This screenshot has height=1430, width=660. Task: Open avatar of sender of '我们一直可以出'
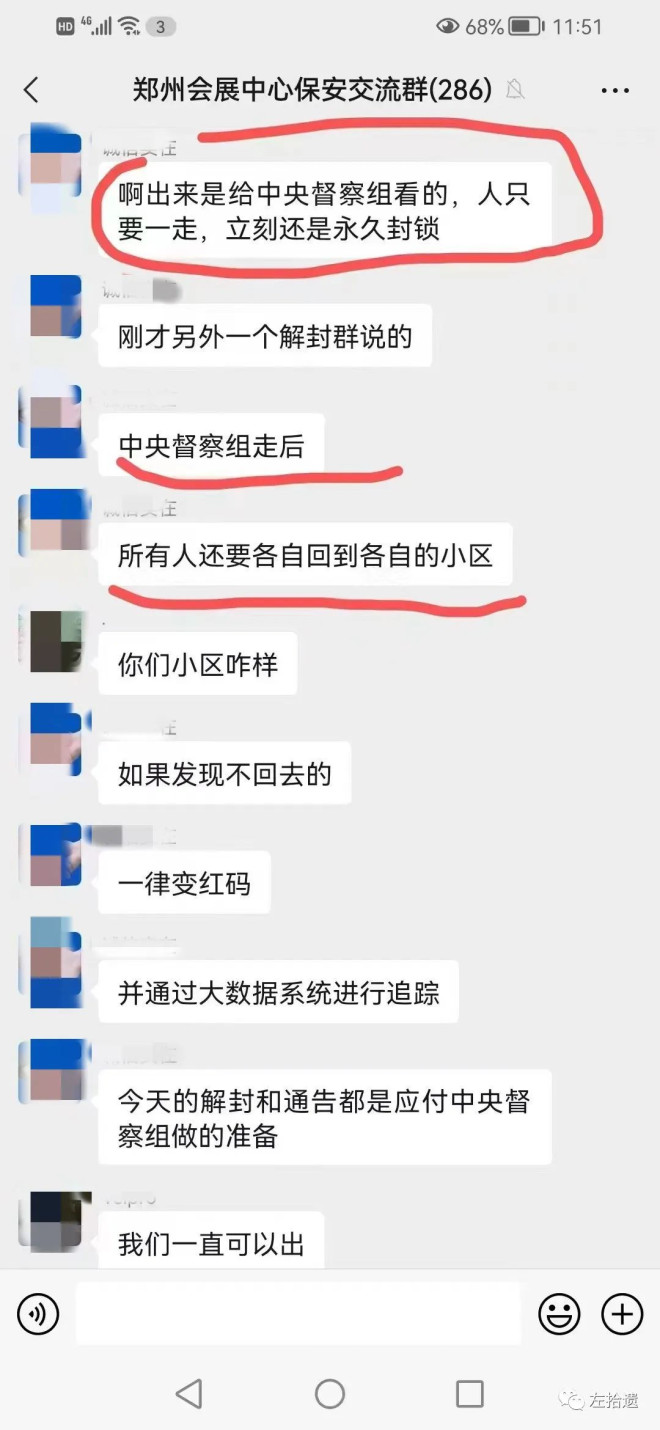pos(57,1223)
